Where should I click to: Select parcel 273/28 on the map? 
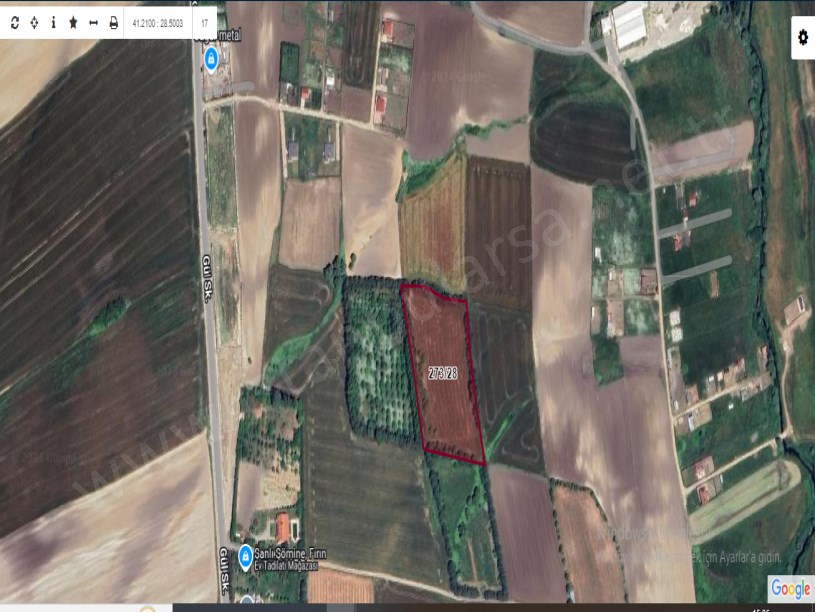pyautogui.click(x=442, y=374)
